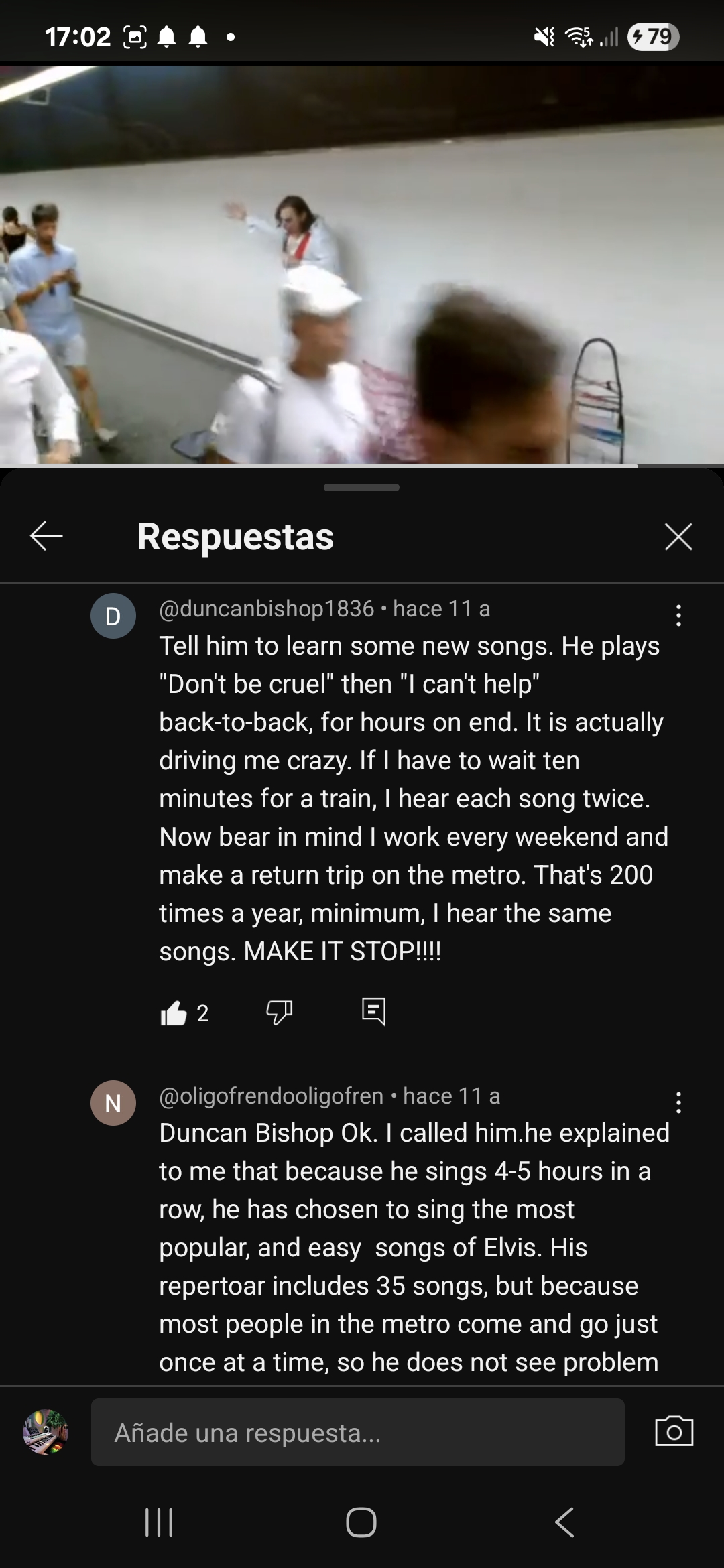Attach a photo with the camera icon
Viewport: 724px width, 1568px height.
(674, 1431)
